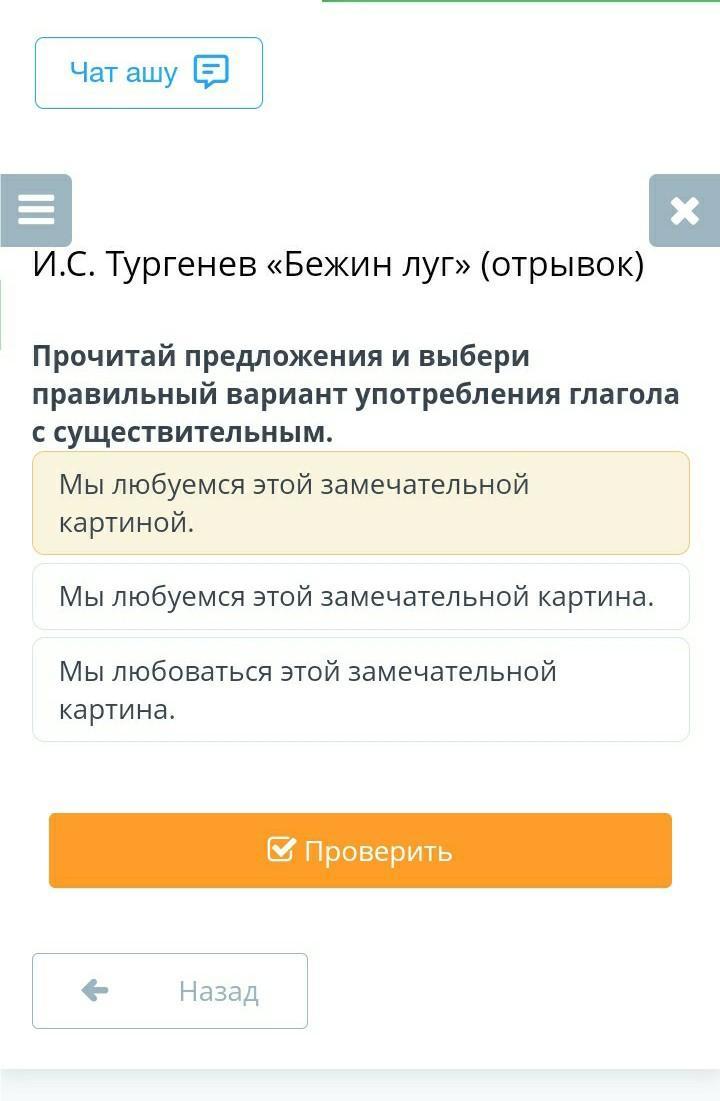This screenshot has height=1101, width=720.
Task: Tap the 'Проверить' check button
Action: point(360,851)
